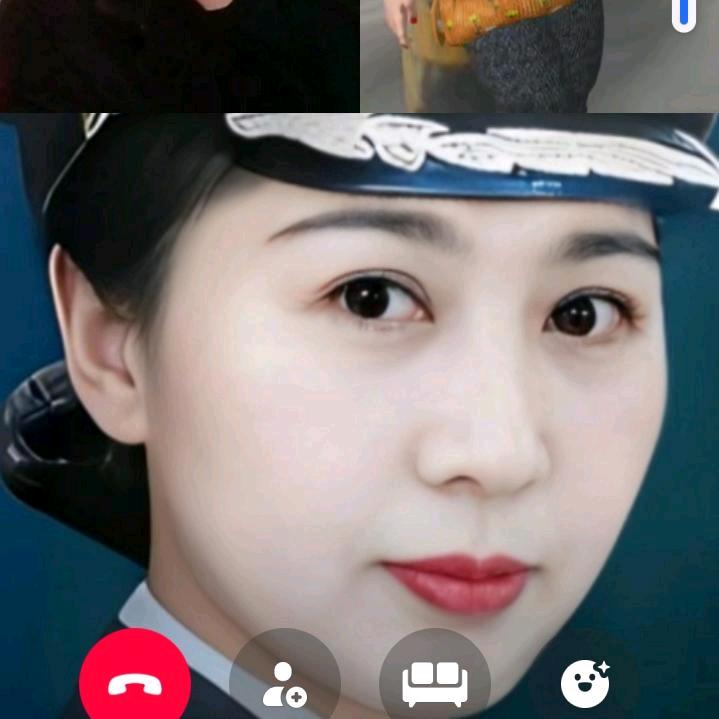The height and width of the screenshot is (719, 719).
Task: Open the watch together couch icon
Action: pyautogui.click(x=435, y=683)
